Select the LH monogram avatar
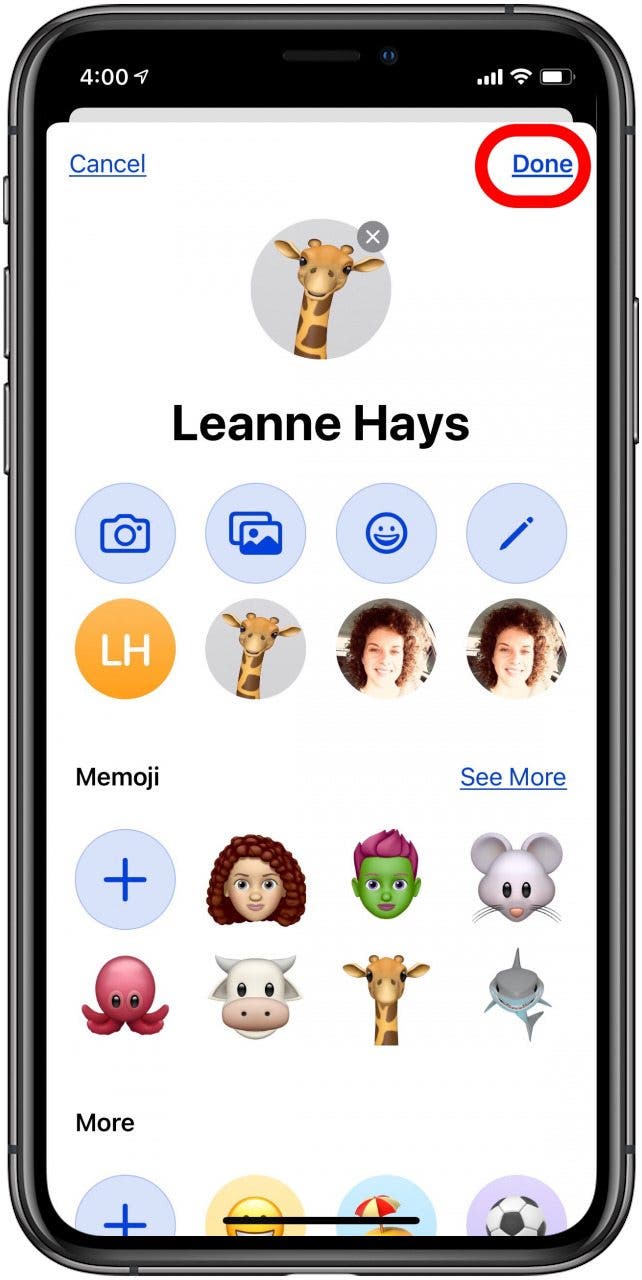 [125, 649]
